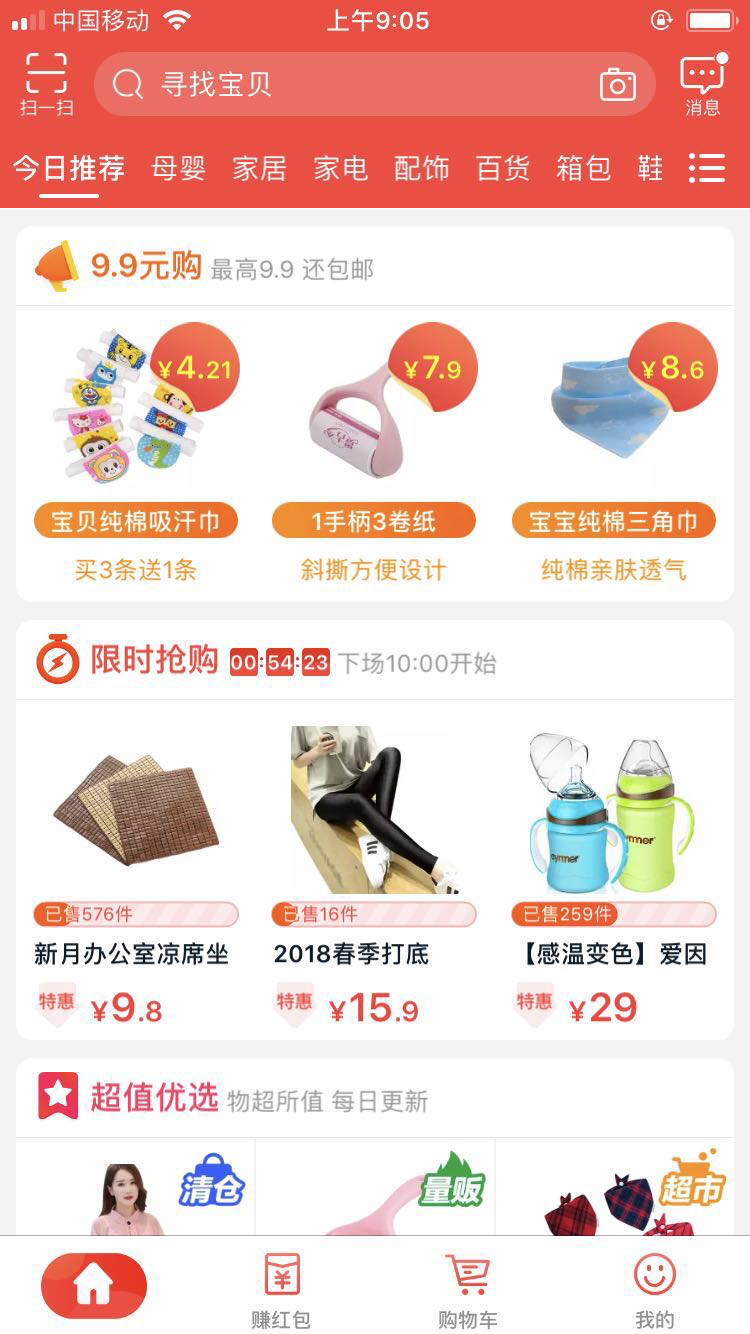Switch to the 家居 tab

click(259, 168)
